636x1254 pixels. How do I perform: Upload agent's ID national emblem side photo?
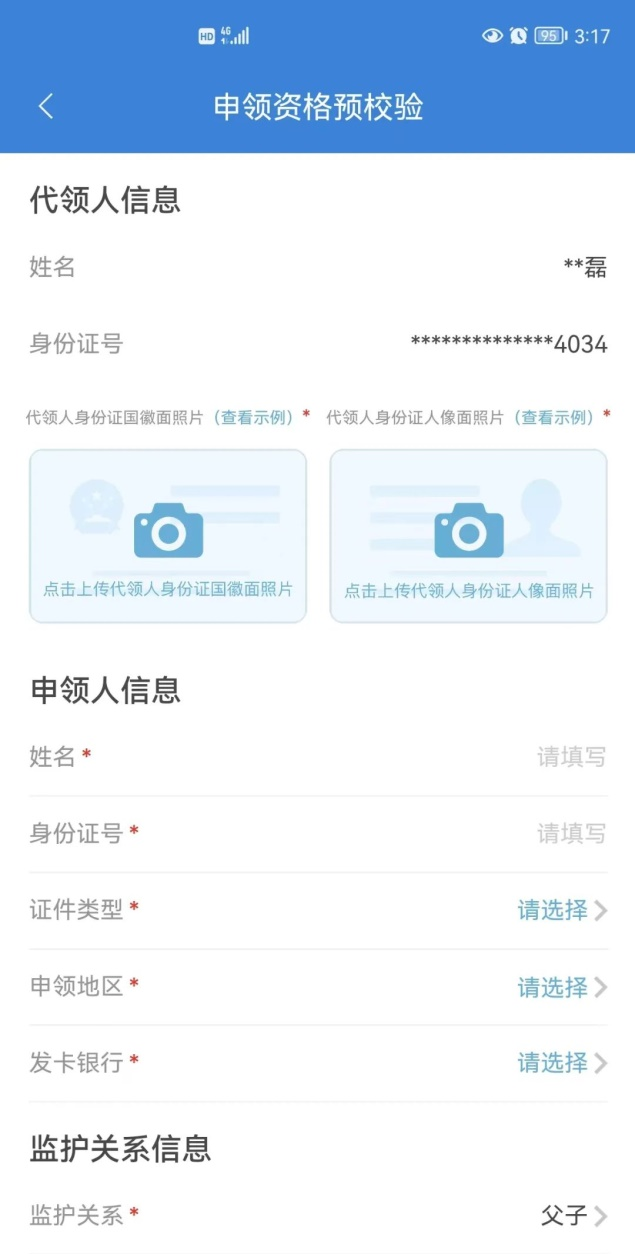(x=168, y=535)
